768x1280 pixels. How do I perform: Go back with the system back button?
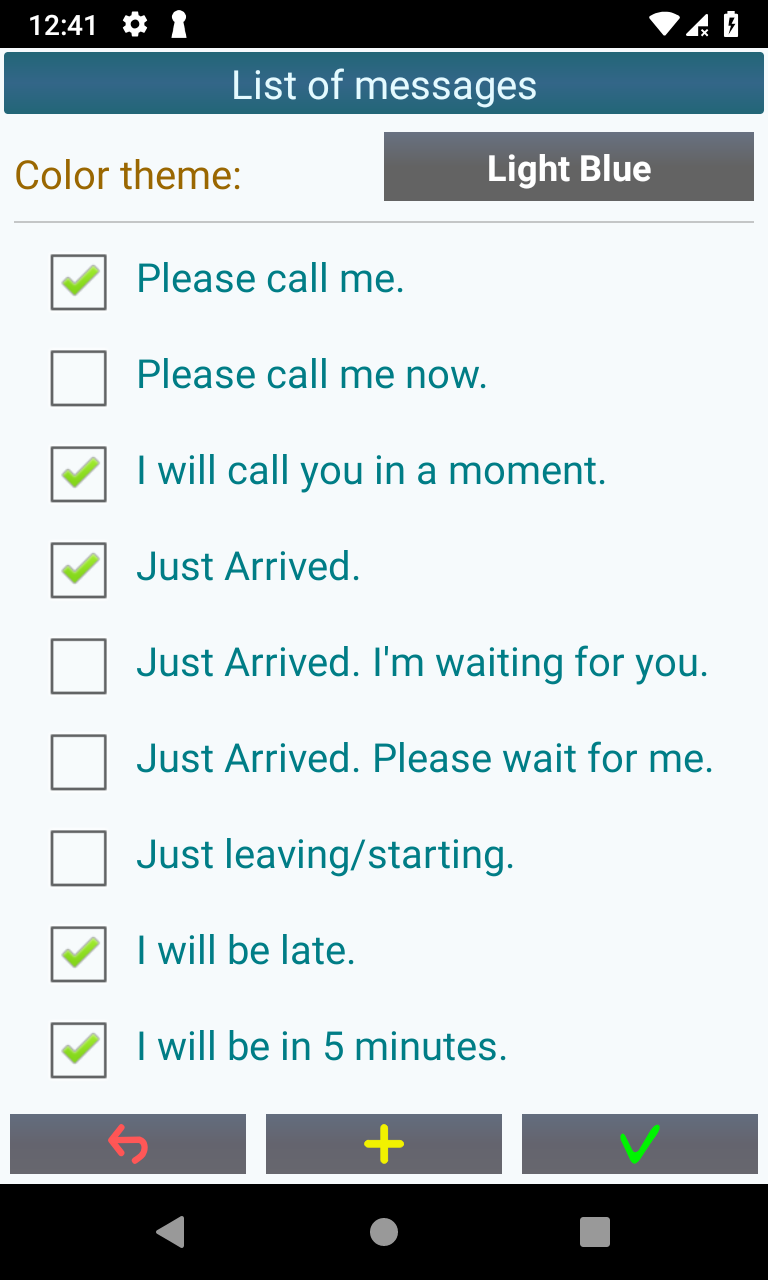coord(171,1232)
